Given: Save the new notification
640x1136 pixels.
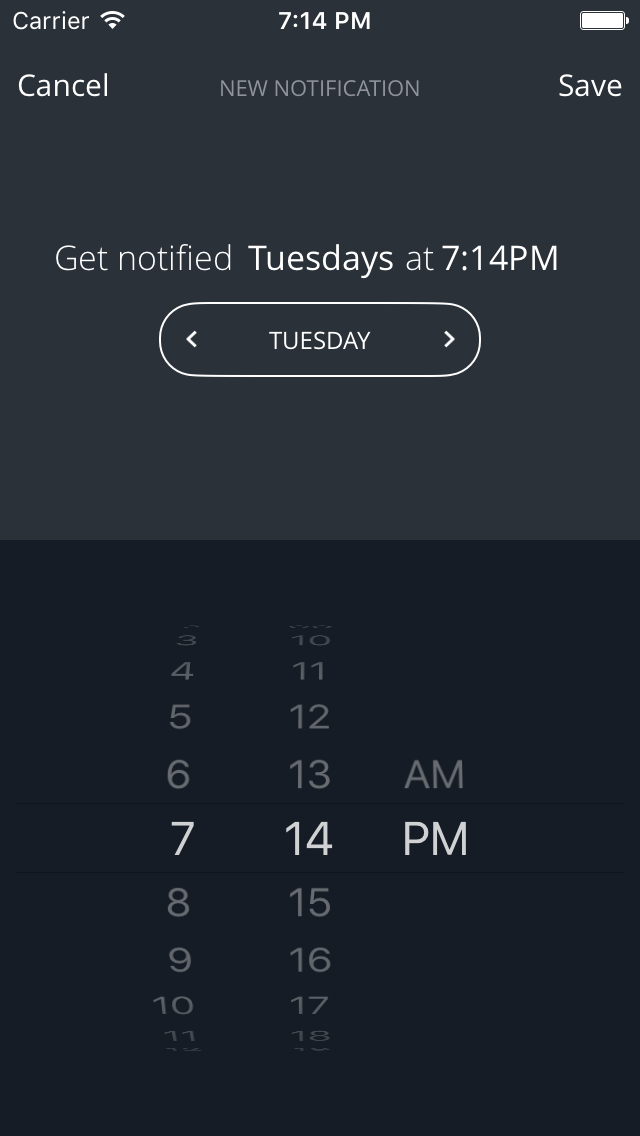Looking at the screenshot, I should tap(590, 86).
